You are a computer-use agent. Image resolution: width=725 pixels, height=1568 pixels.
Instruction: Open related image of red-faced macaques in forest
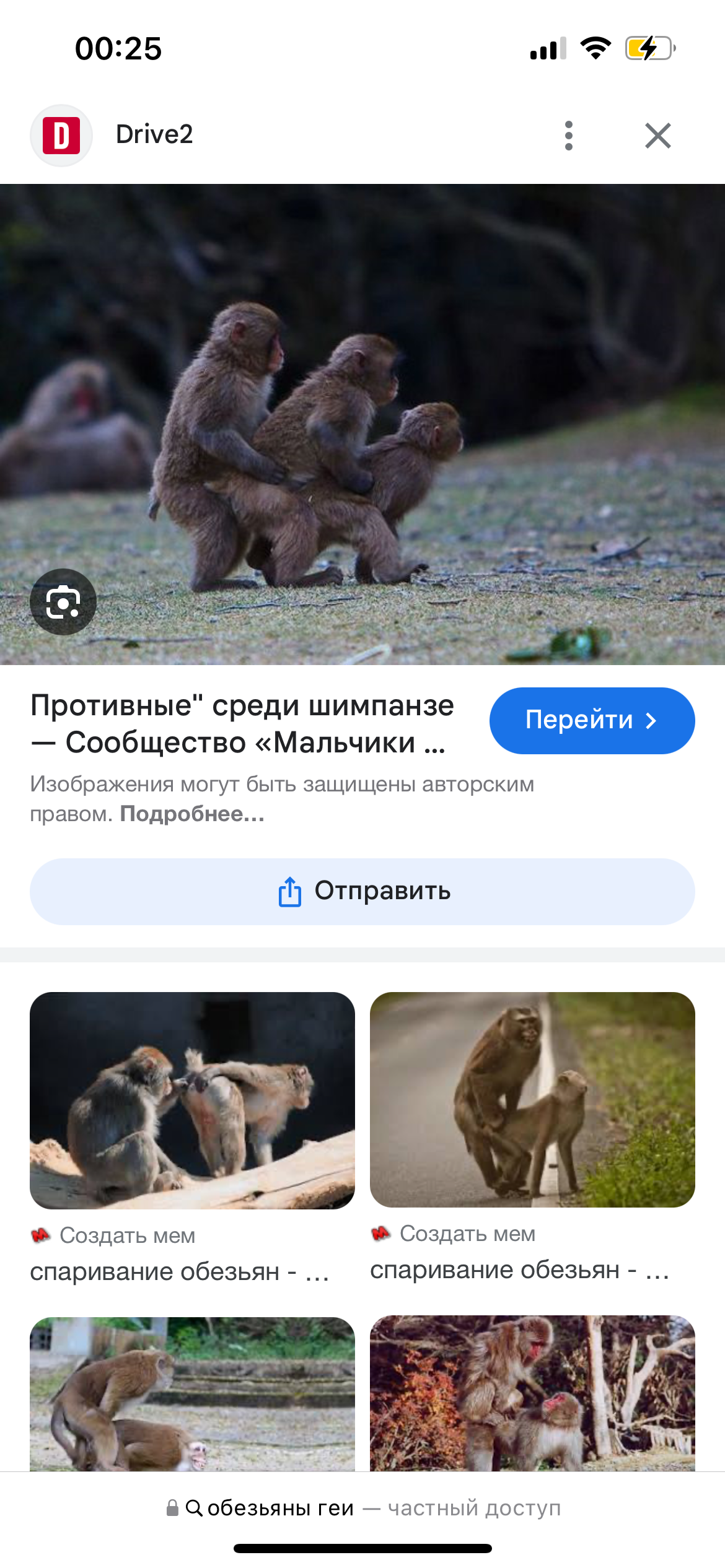(532, 1393)
